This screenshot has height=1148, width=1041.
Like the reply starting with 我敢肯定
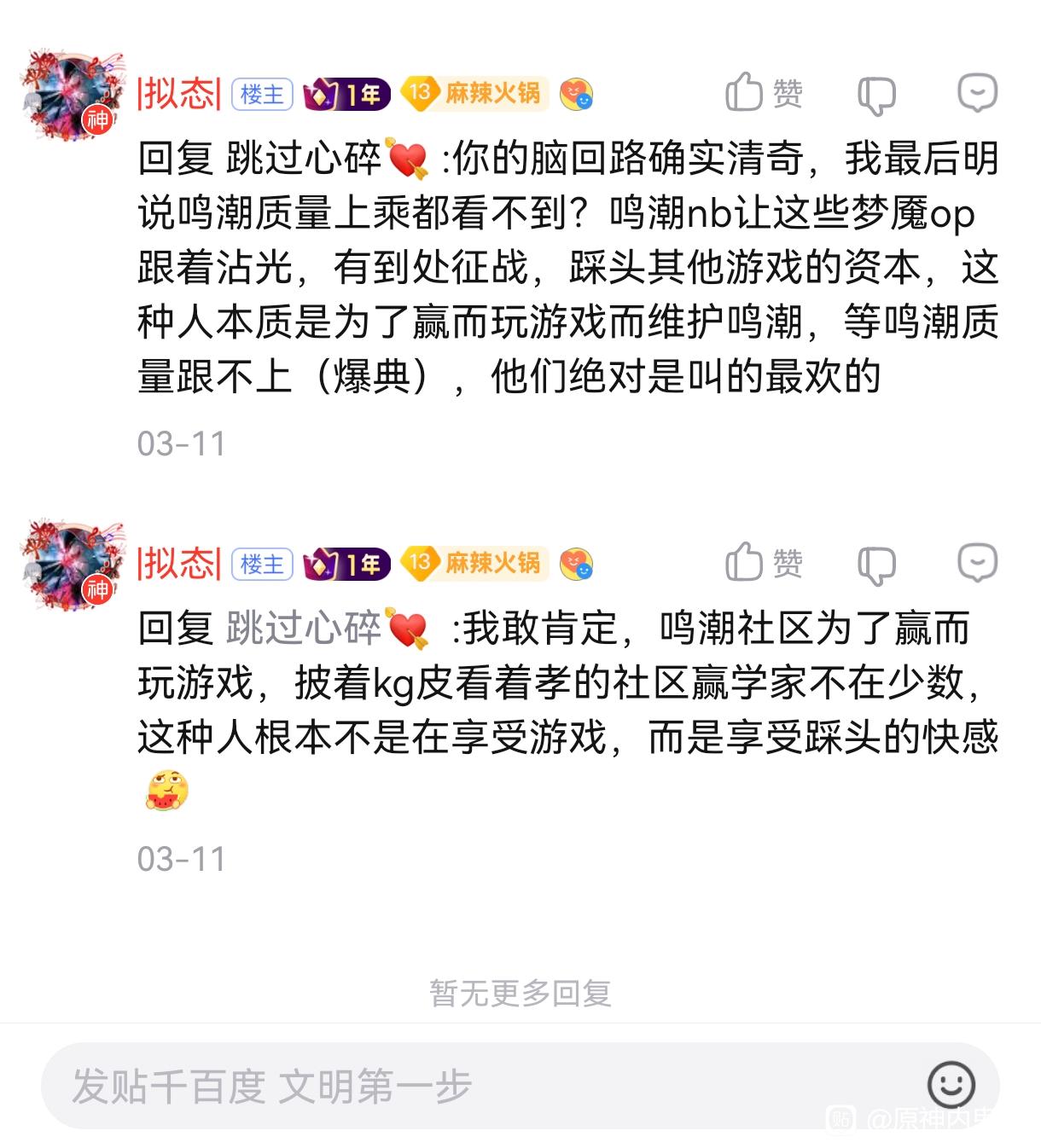[764, 563]
